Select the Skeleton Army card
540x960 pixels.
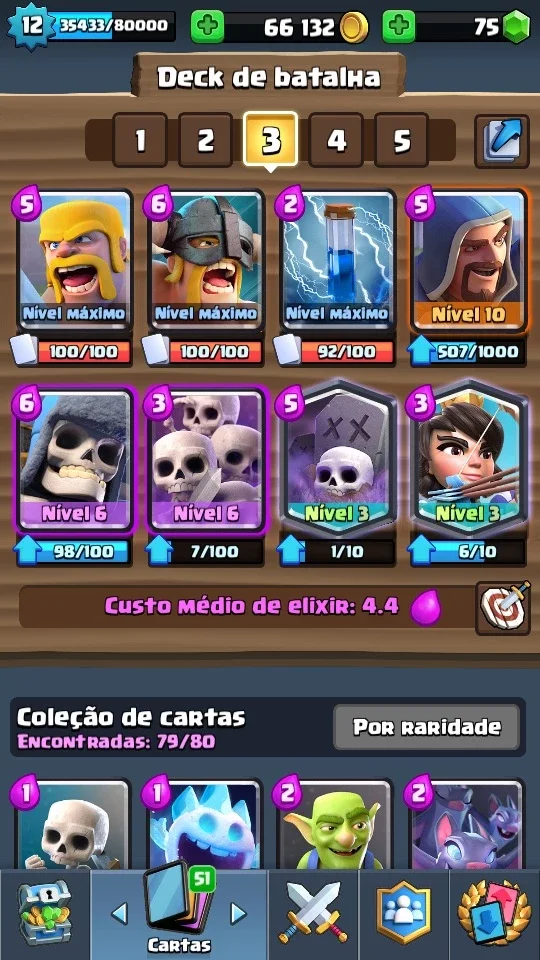[207, 459]
